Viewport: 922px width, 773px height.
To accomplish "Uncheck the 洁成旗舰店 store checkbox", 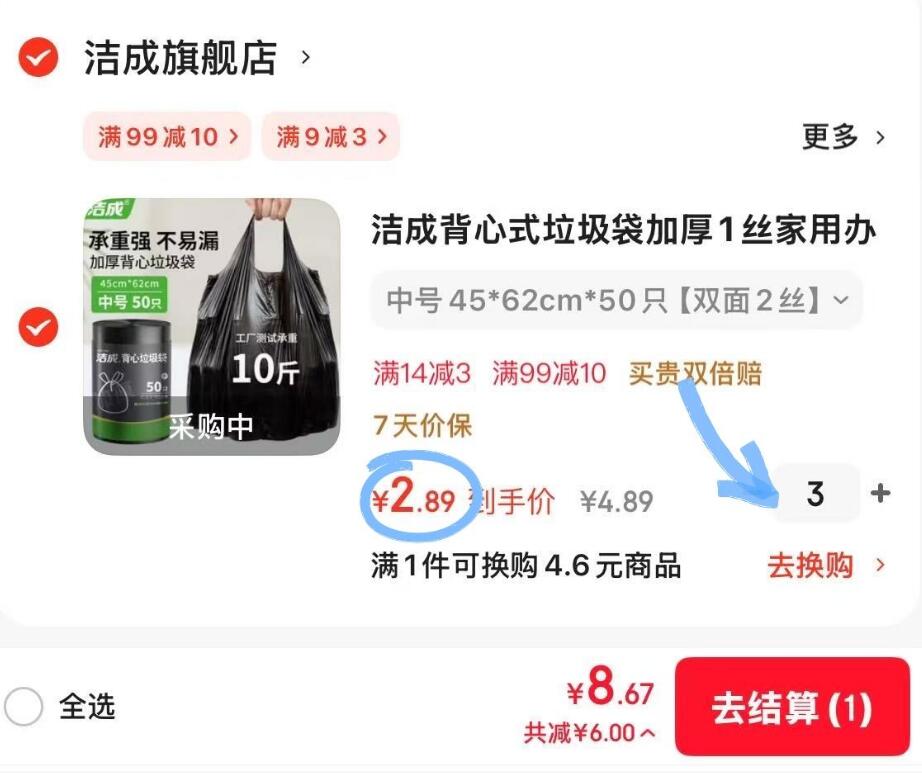I will pos(38,57).
